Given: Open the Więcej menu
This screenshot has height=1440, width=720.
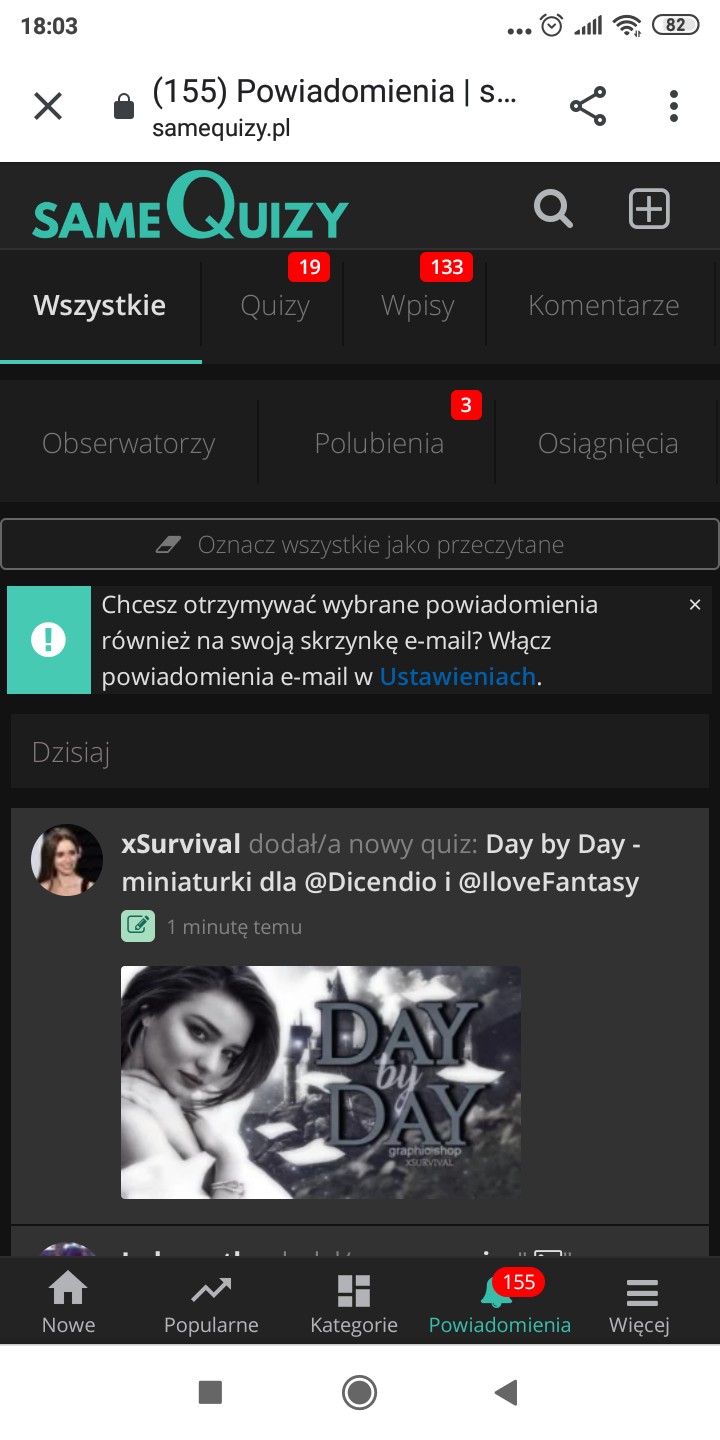Looking at the screenshot, I should click(x=640, y=1304).
